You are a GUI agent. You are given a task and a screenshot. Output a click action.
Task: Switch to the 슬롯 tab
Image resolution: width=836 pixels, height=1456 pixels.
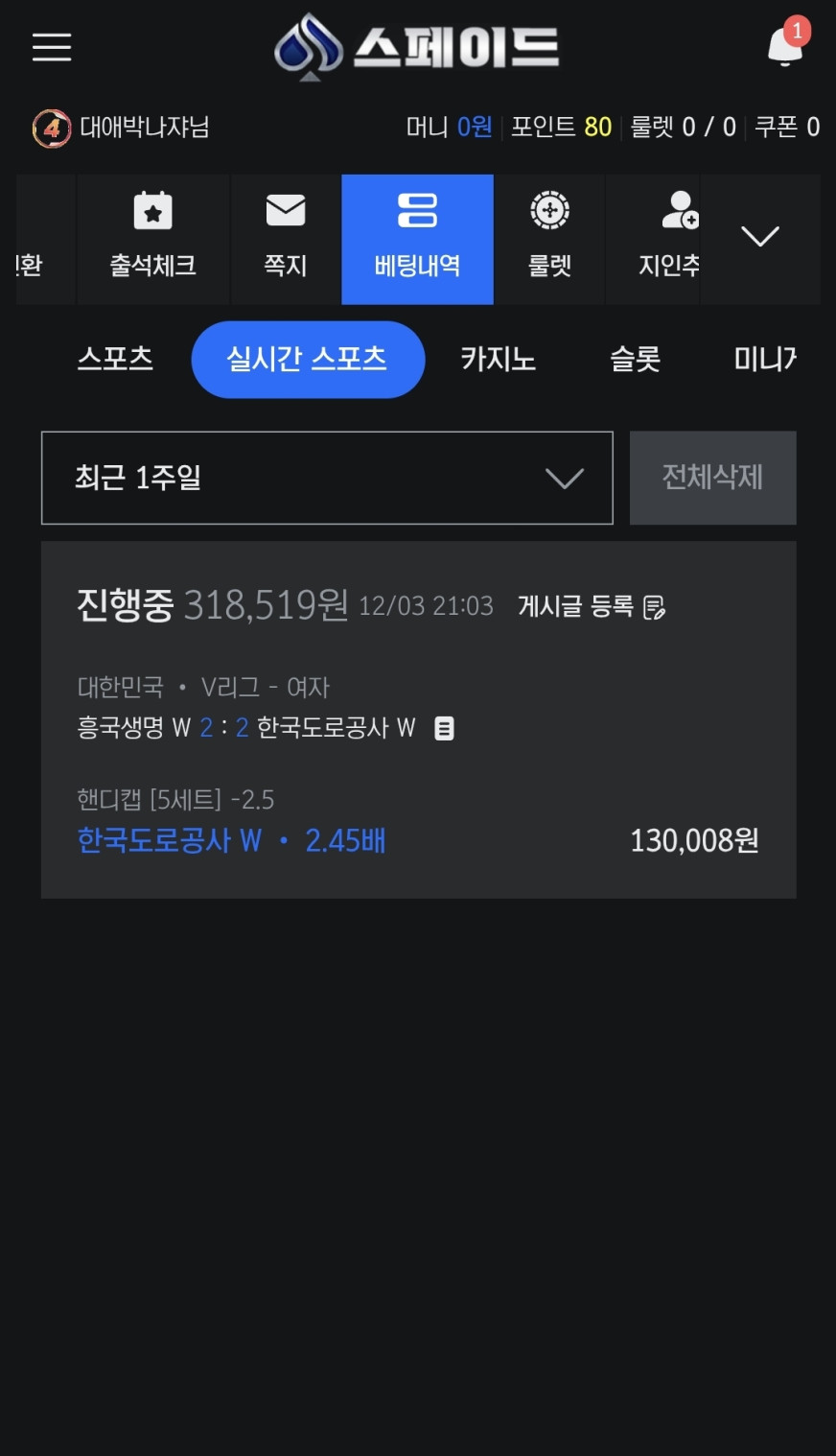(x=635, y=359)
